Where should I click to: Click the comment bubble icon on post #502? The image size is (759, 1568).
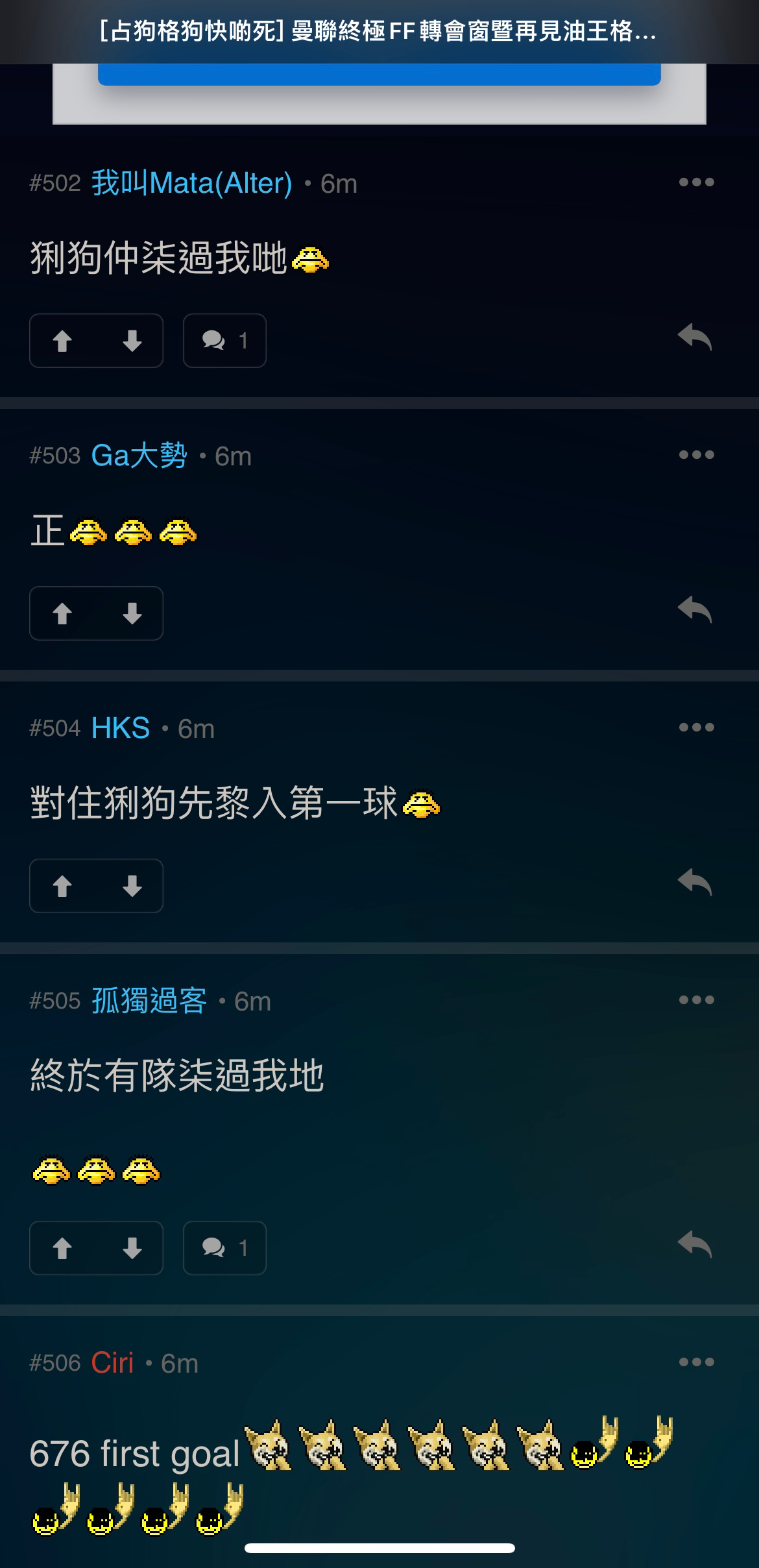[224, 341]
